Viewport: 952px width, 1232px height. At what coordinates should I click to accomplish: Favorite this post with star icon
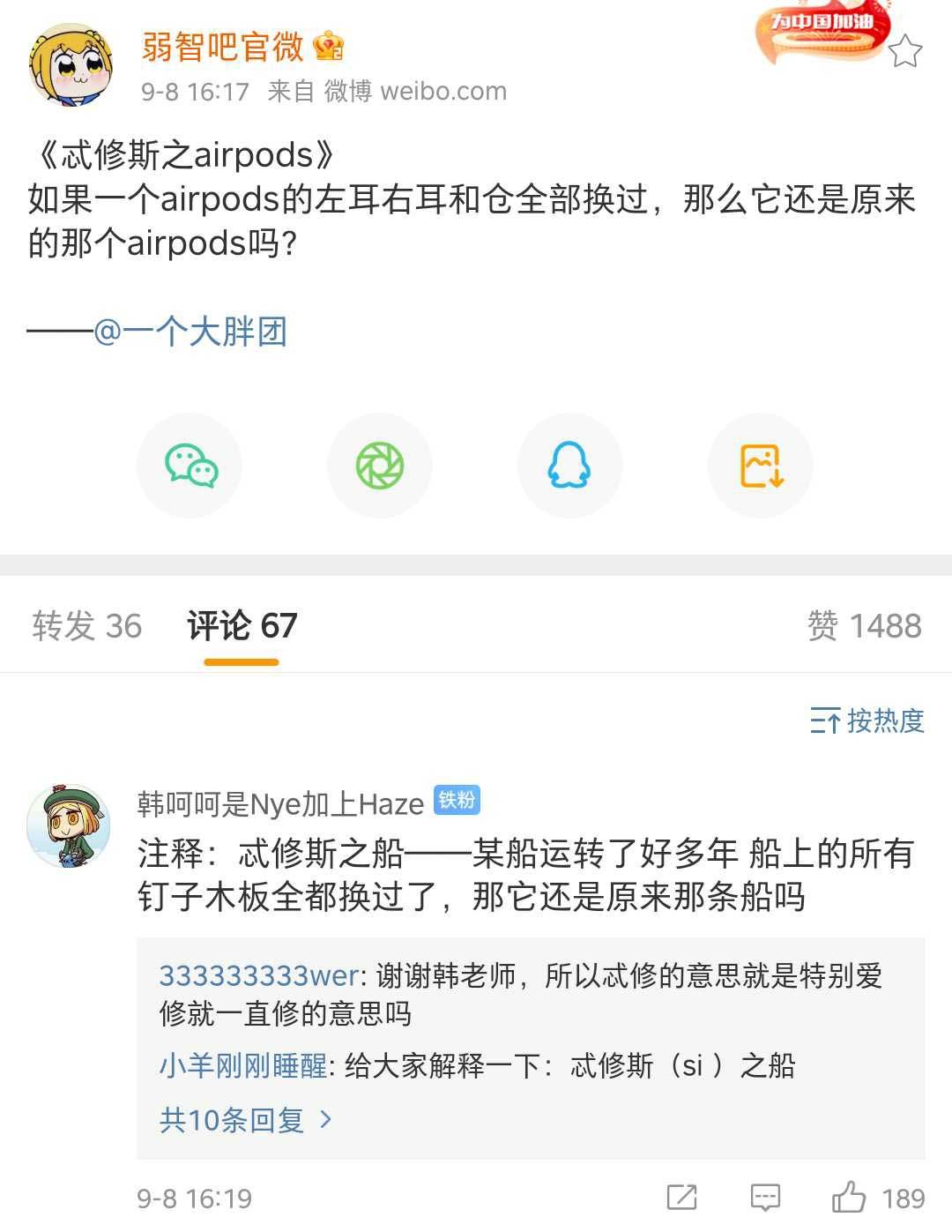point(904,53)
